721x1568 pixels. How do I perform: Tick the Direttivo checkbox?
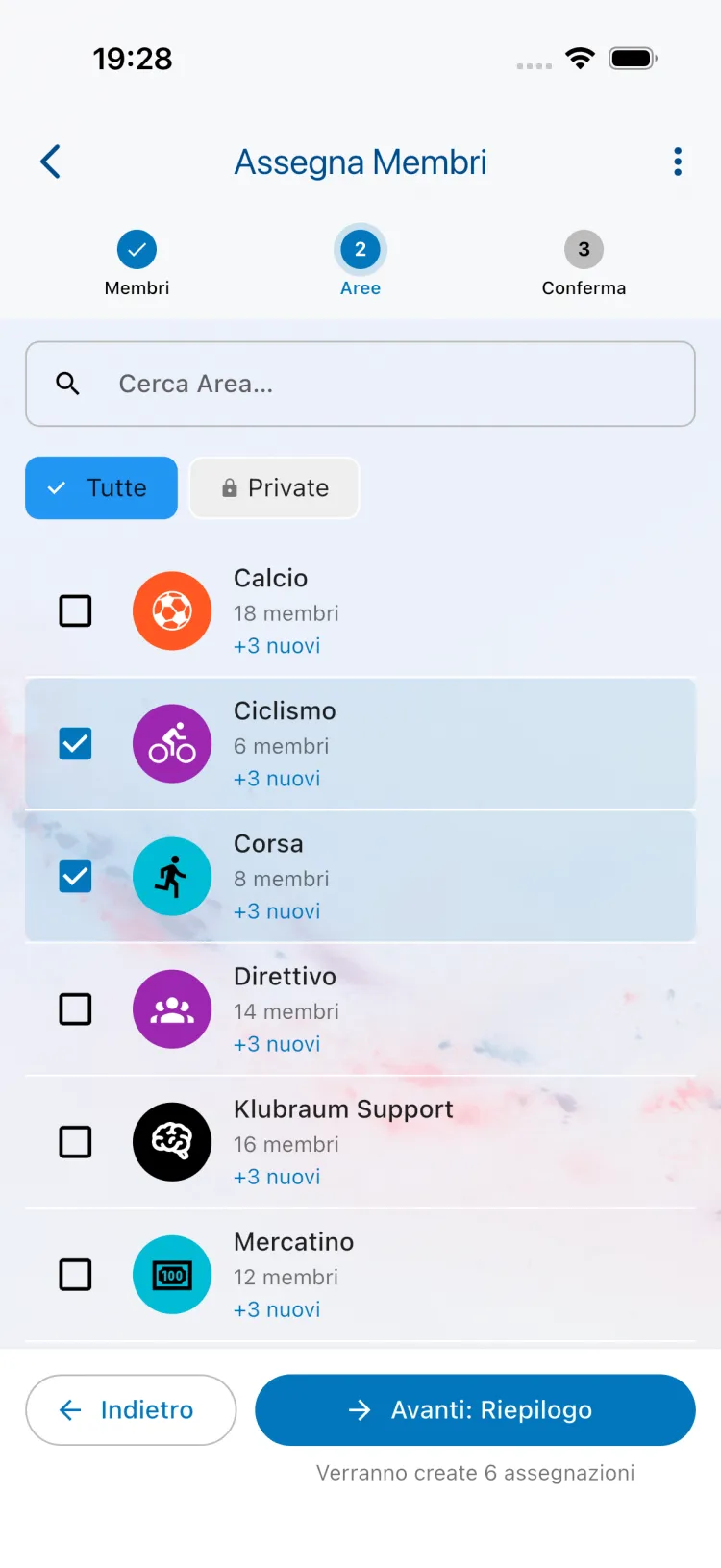[76, 1008]
